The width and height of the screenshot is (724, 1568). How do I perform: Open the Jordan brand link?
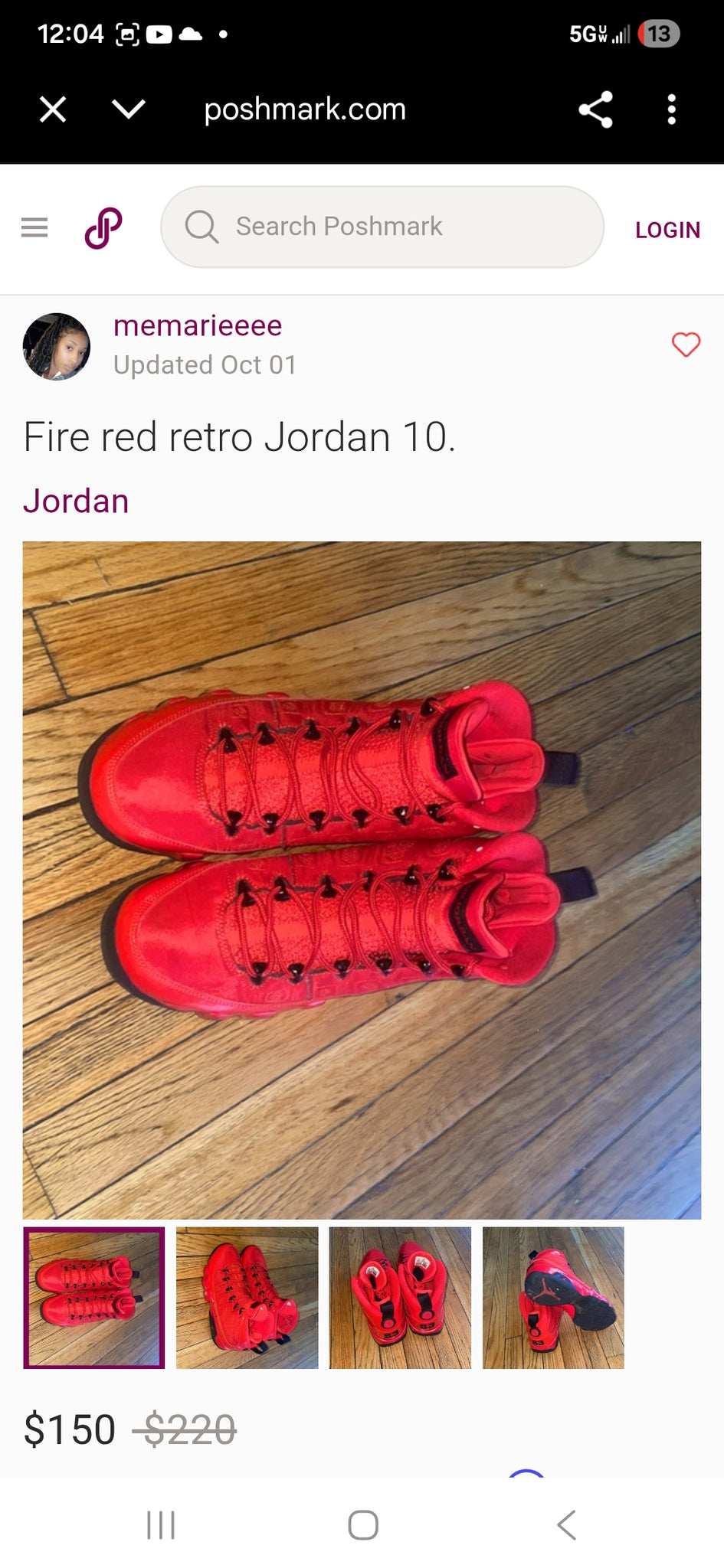coord(76,501)
